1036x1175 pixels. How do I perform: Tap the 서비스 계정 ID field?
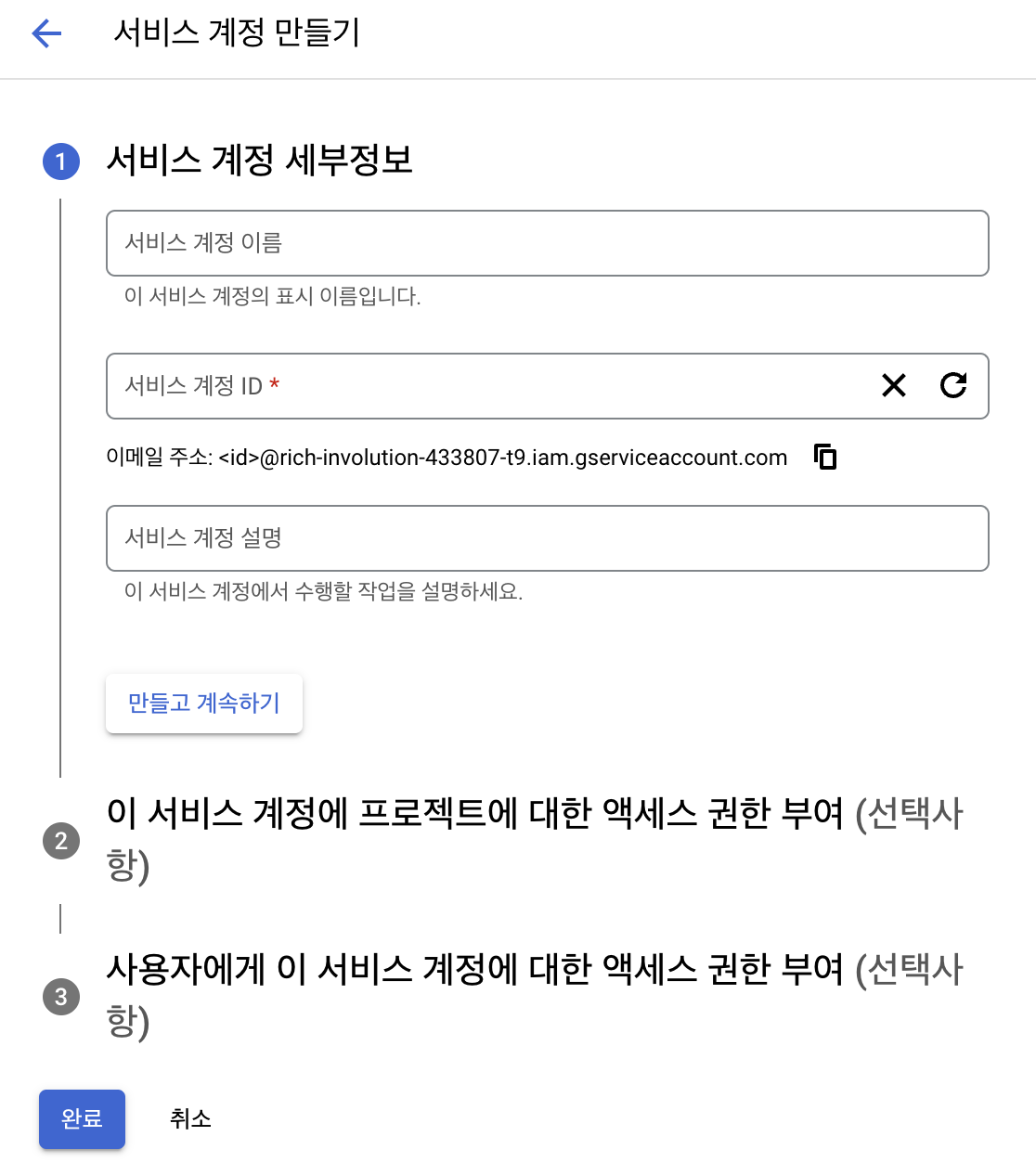(x=483, y=386)
